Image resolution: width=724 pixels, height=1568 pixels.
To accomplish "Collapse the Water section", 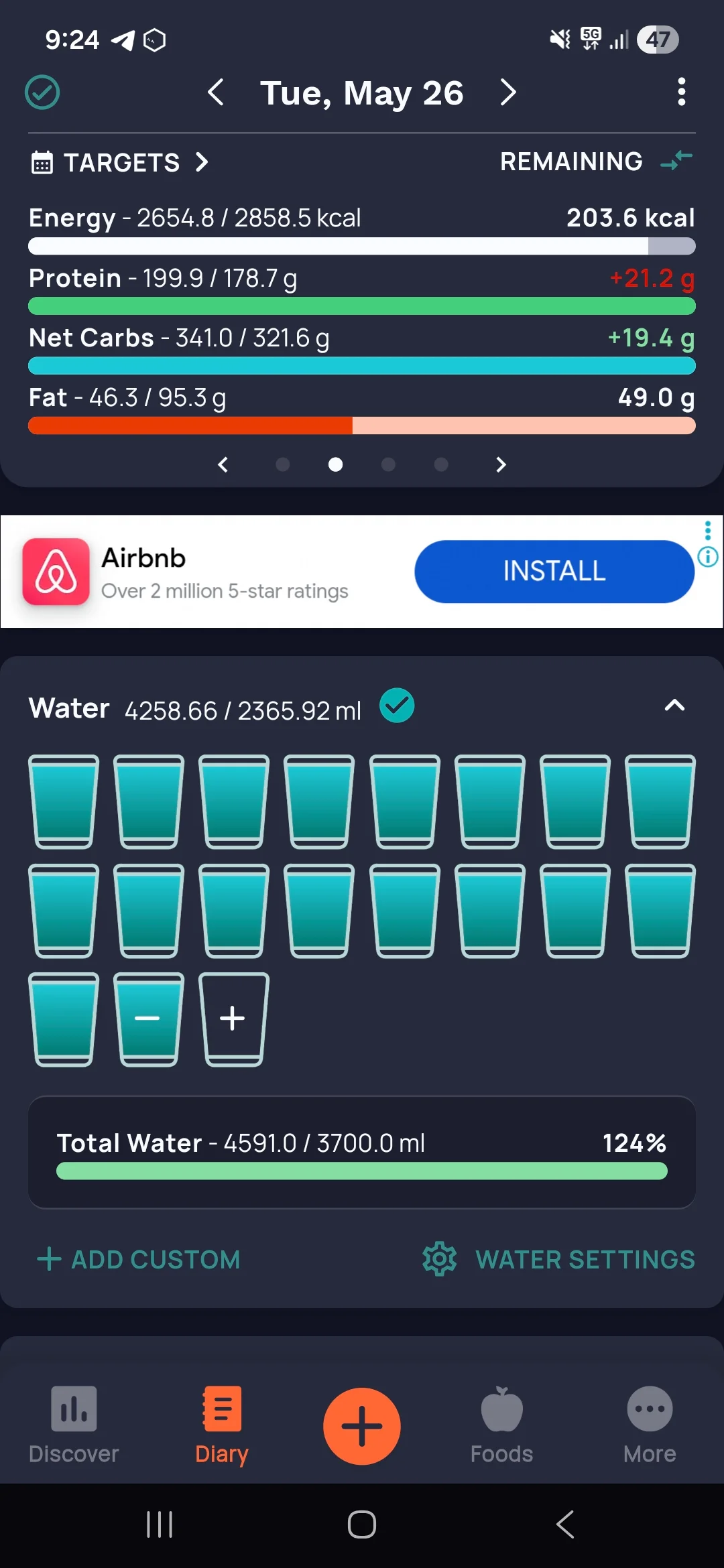I will (674, 706).
